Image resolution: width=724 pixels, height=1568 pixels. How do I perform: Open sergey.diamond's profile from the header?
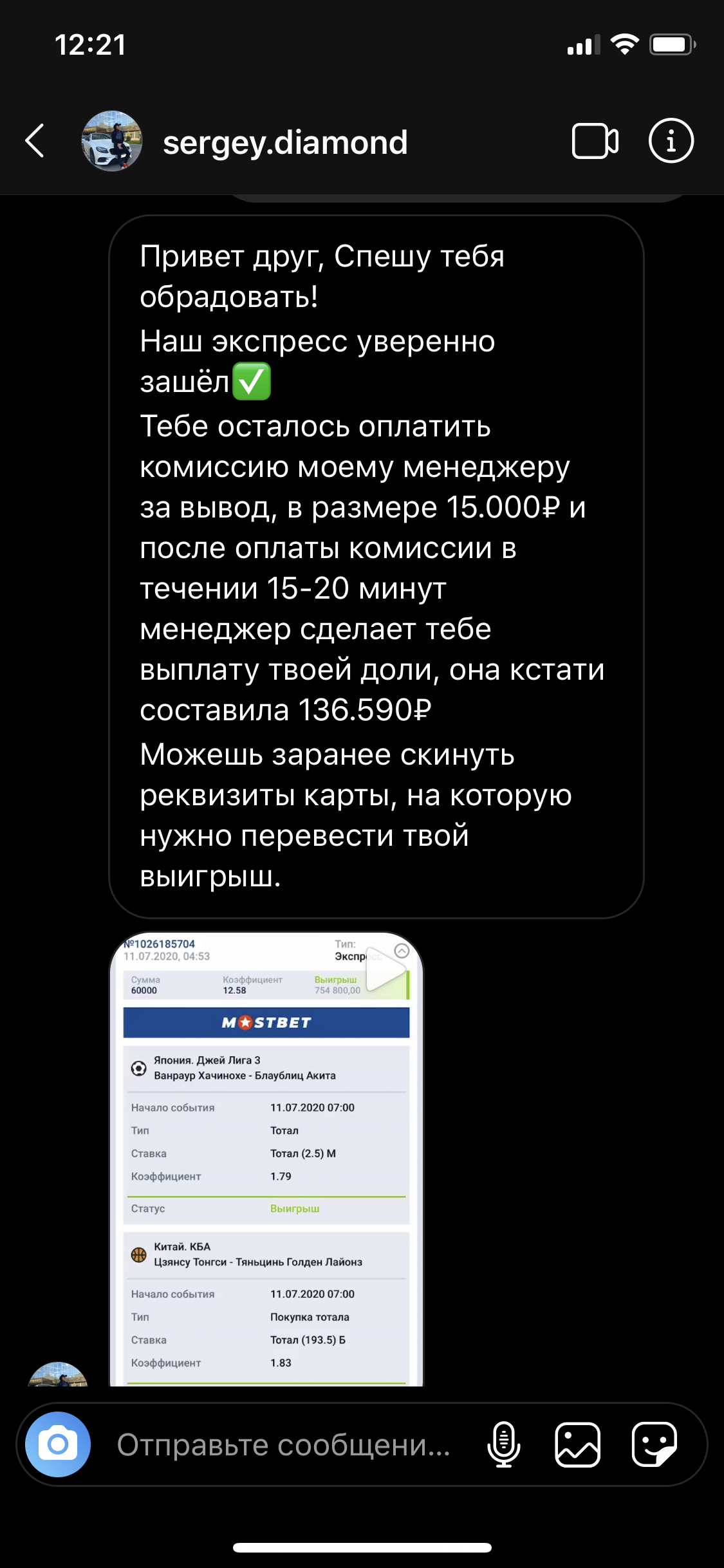point(285,142)
